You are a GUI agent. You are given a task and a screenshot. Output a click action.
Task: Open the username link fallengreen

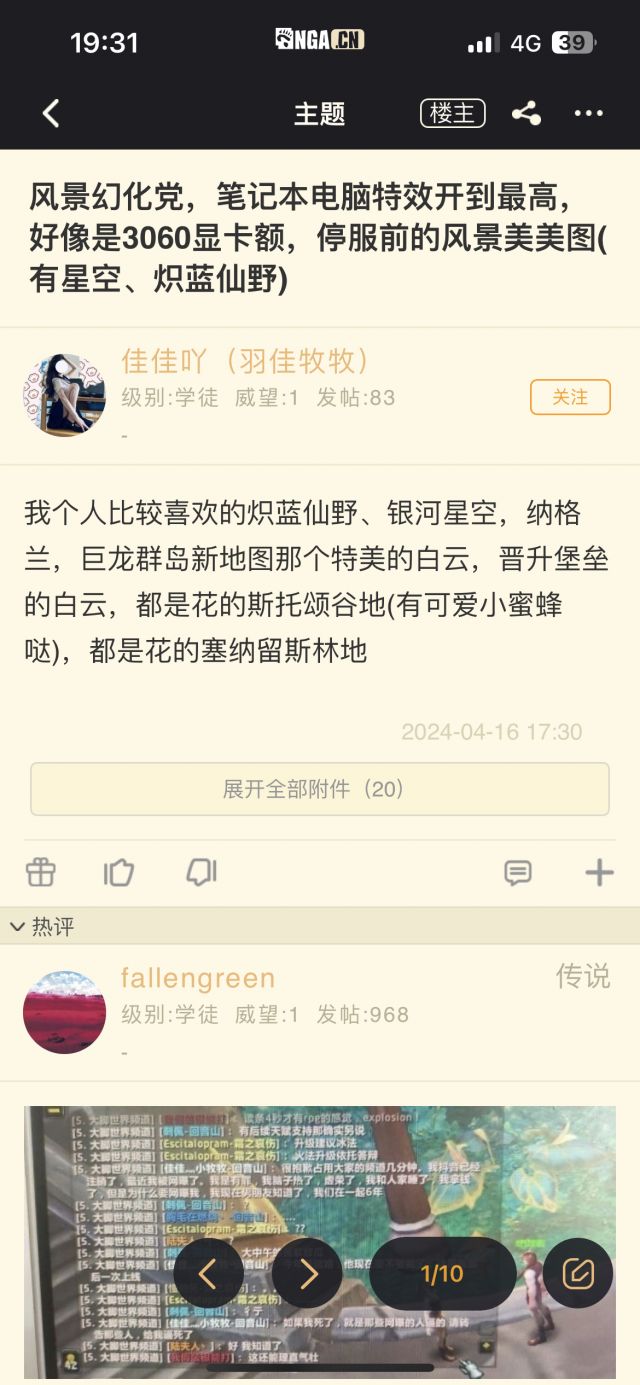point(197,978)
